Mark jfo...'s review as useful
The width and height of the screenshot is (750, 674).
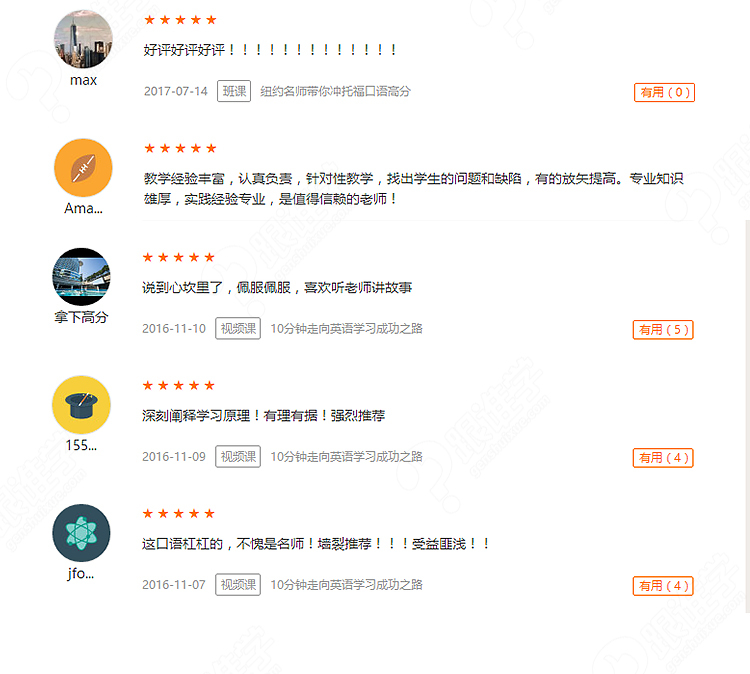[x=663, y=586]
